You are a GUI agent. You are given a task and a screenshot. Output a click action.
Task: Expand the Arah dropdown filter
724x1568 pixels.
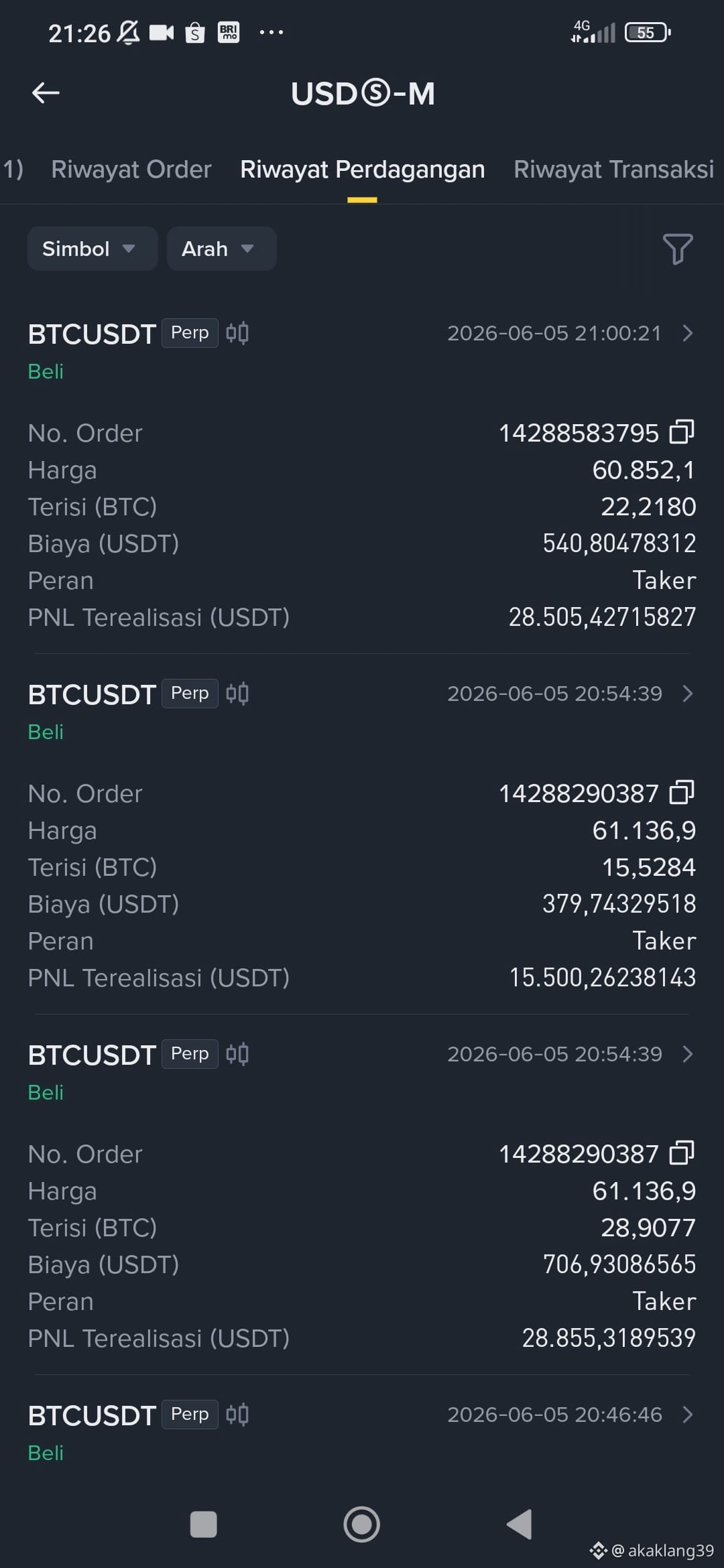pos(221,249)
